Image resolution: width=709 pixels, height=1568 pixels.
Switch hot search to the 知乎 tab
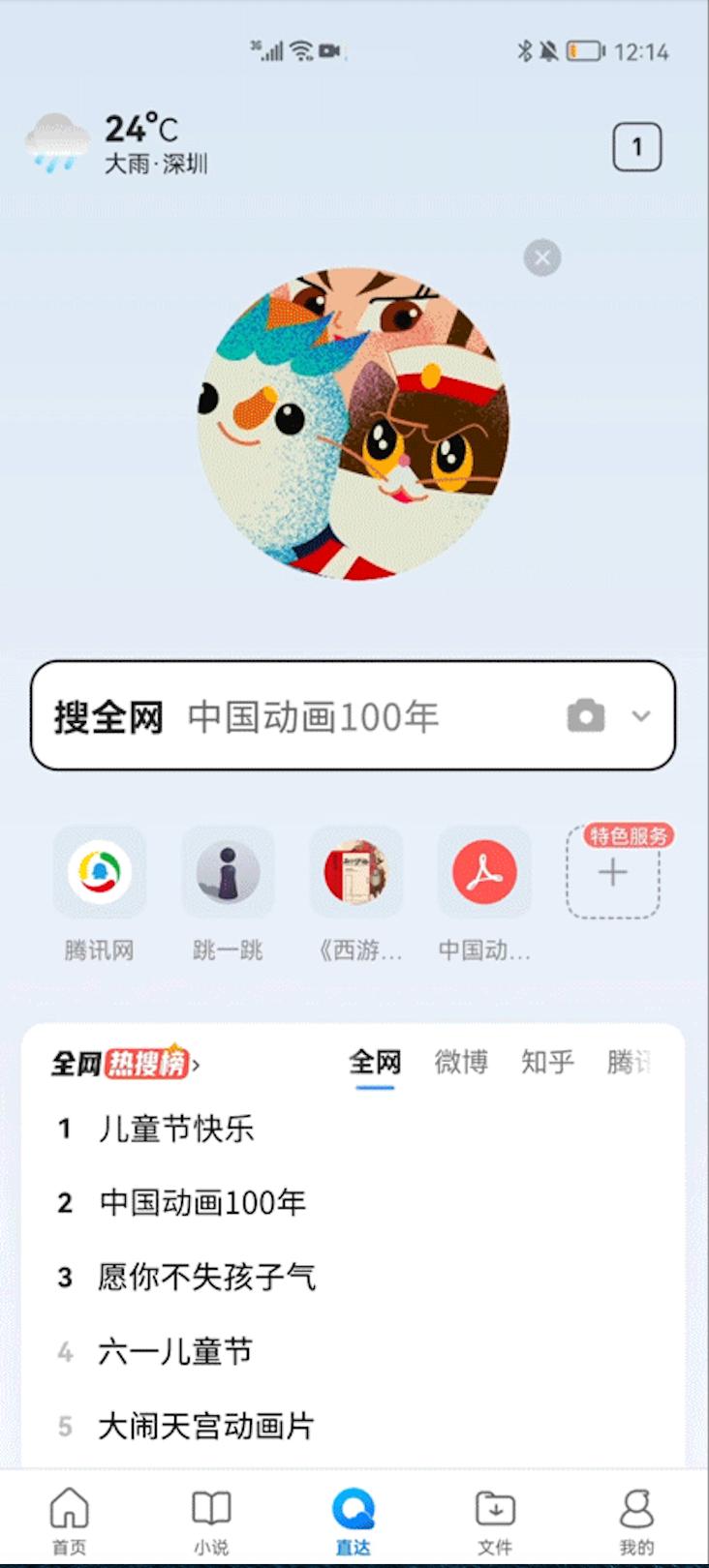tap(547, 1062)
